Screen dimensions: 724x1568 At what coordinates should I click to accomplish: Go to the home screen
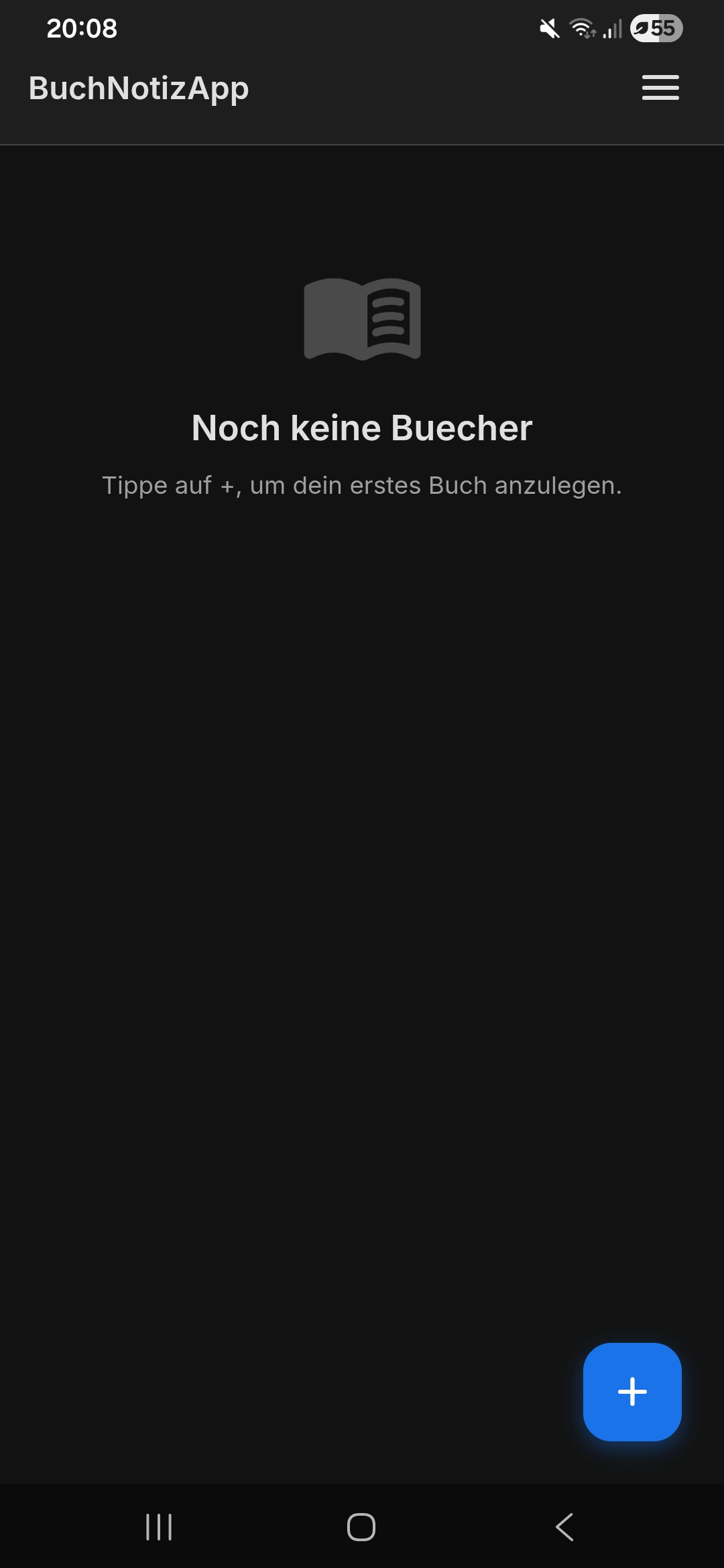[361, 1527]
